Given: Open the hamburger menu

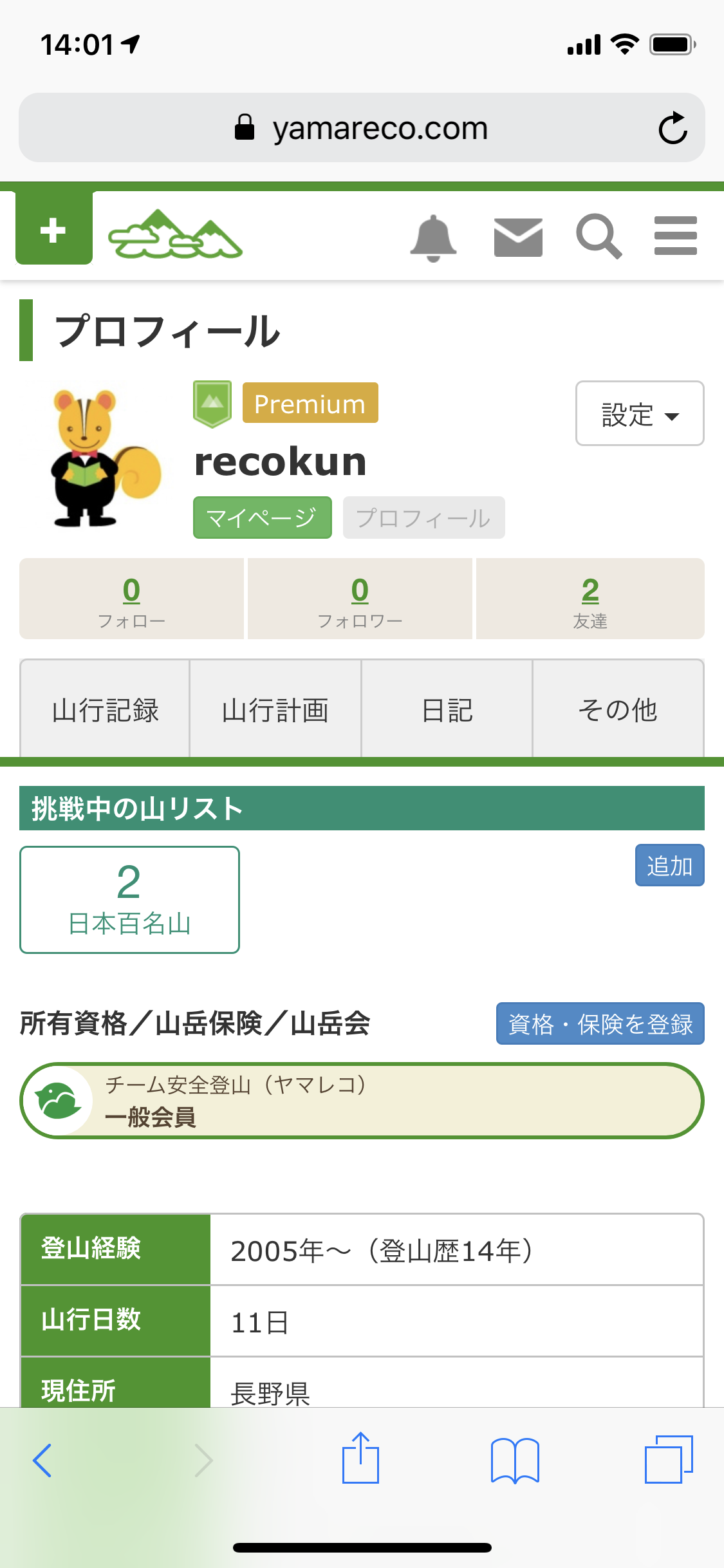Looking at the screenshot, I should pos(676,236).
